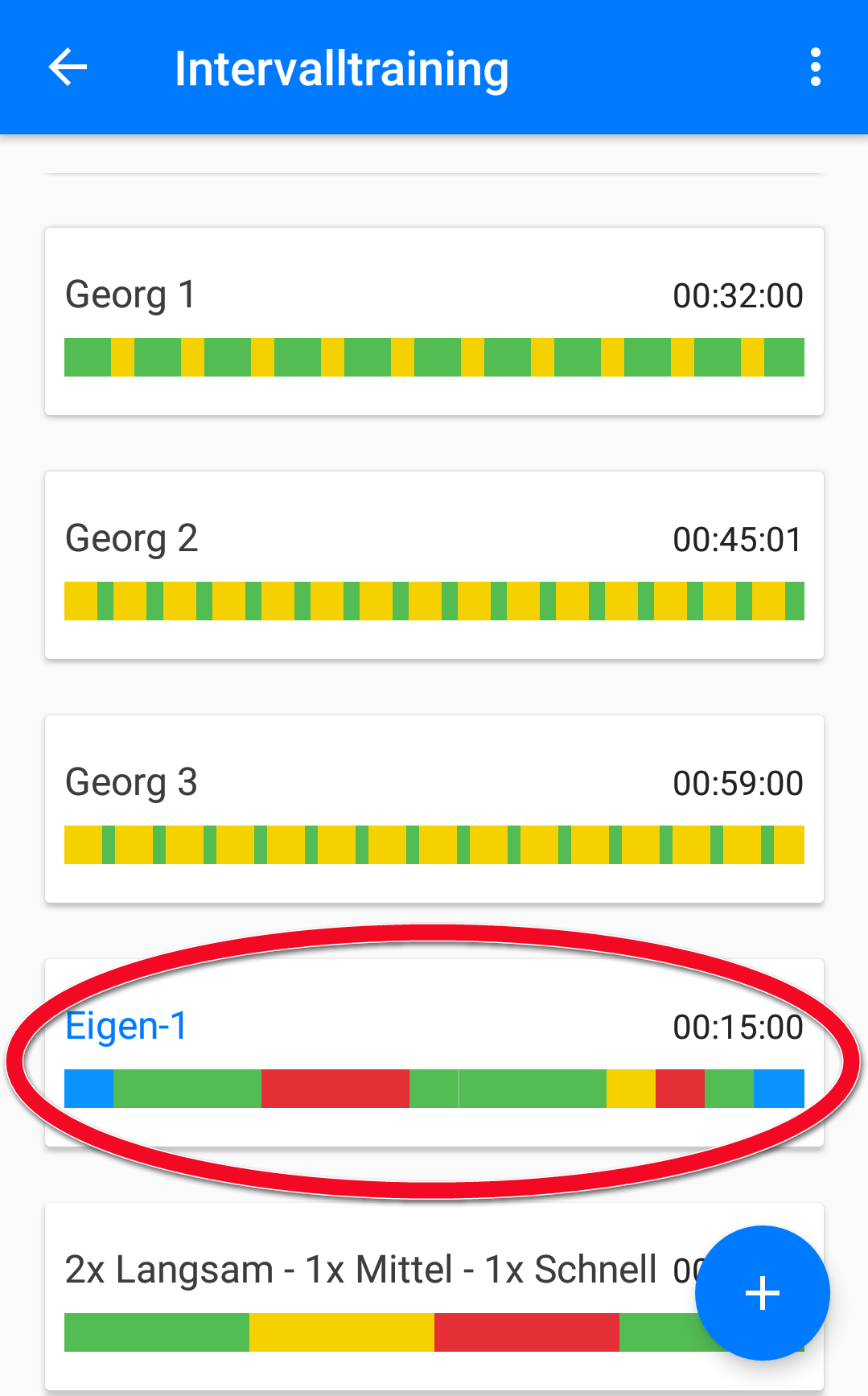
Task: Open the Georg 3 training card
Action: coord(434,809)
